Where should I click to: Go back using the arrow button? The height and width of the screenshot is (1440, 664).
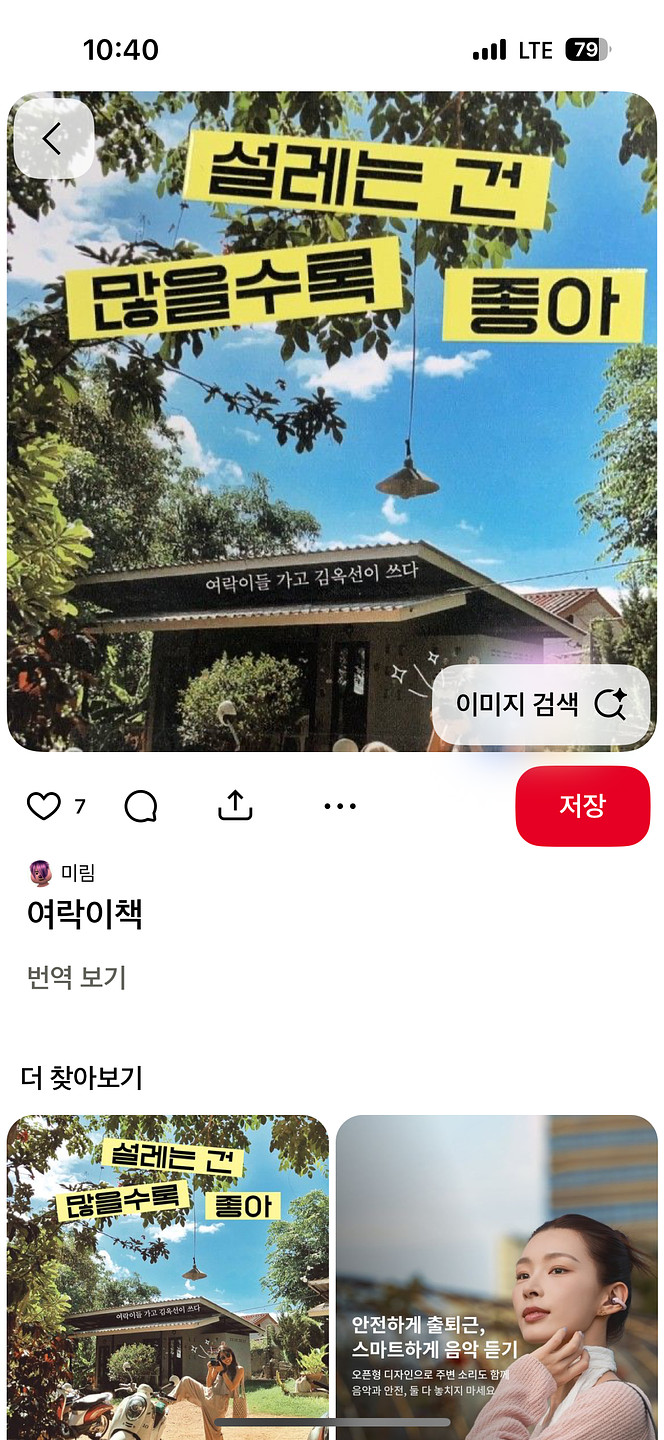(53, 139)
